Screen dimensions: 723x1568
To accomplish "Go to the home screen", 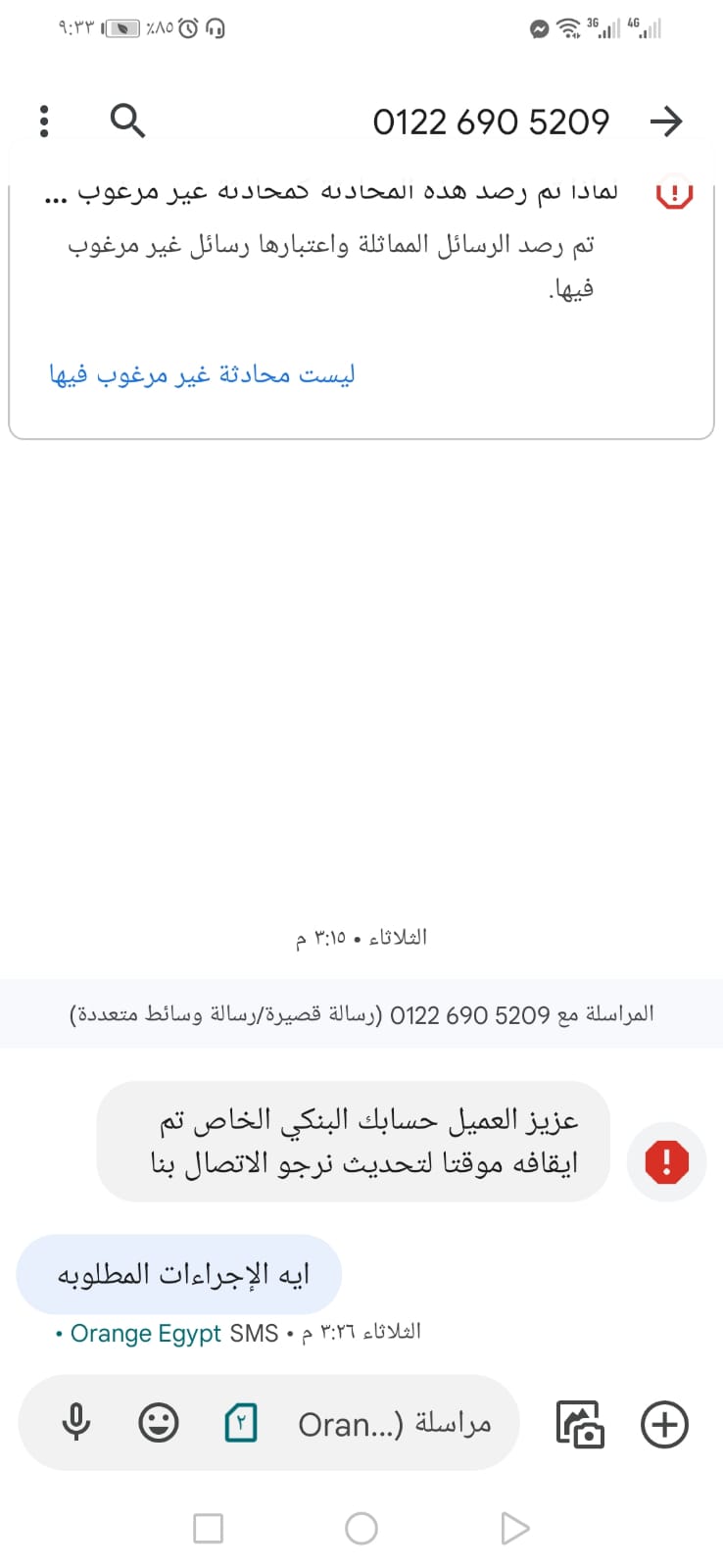I will pos(361,1528).
